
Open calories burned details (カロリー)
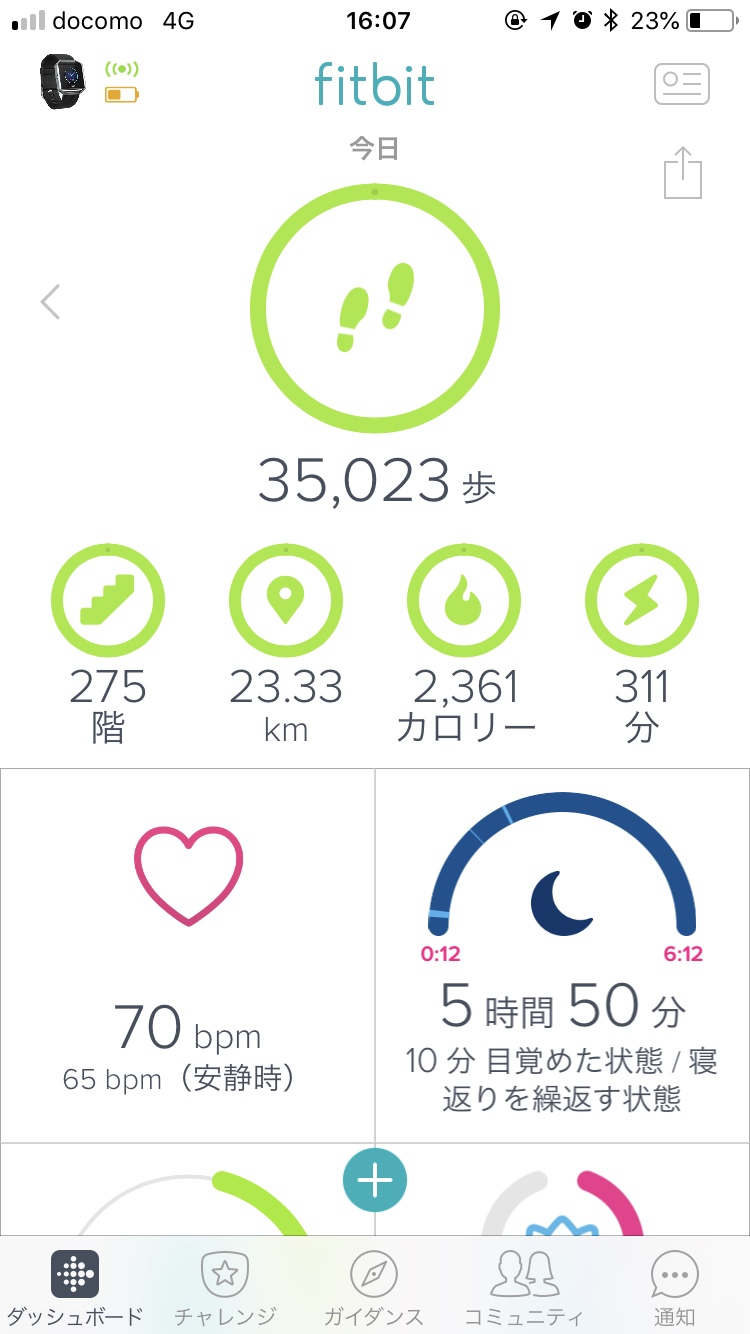[464, 600]
